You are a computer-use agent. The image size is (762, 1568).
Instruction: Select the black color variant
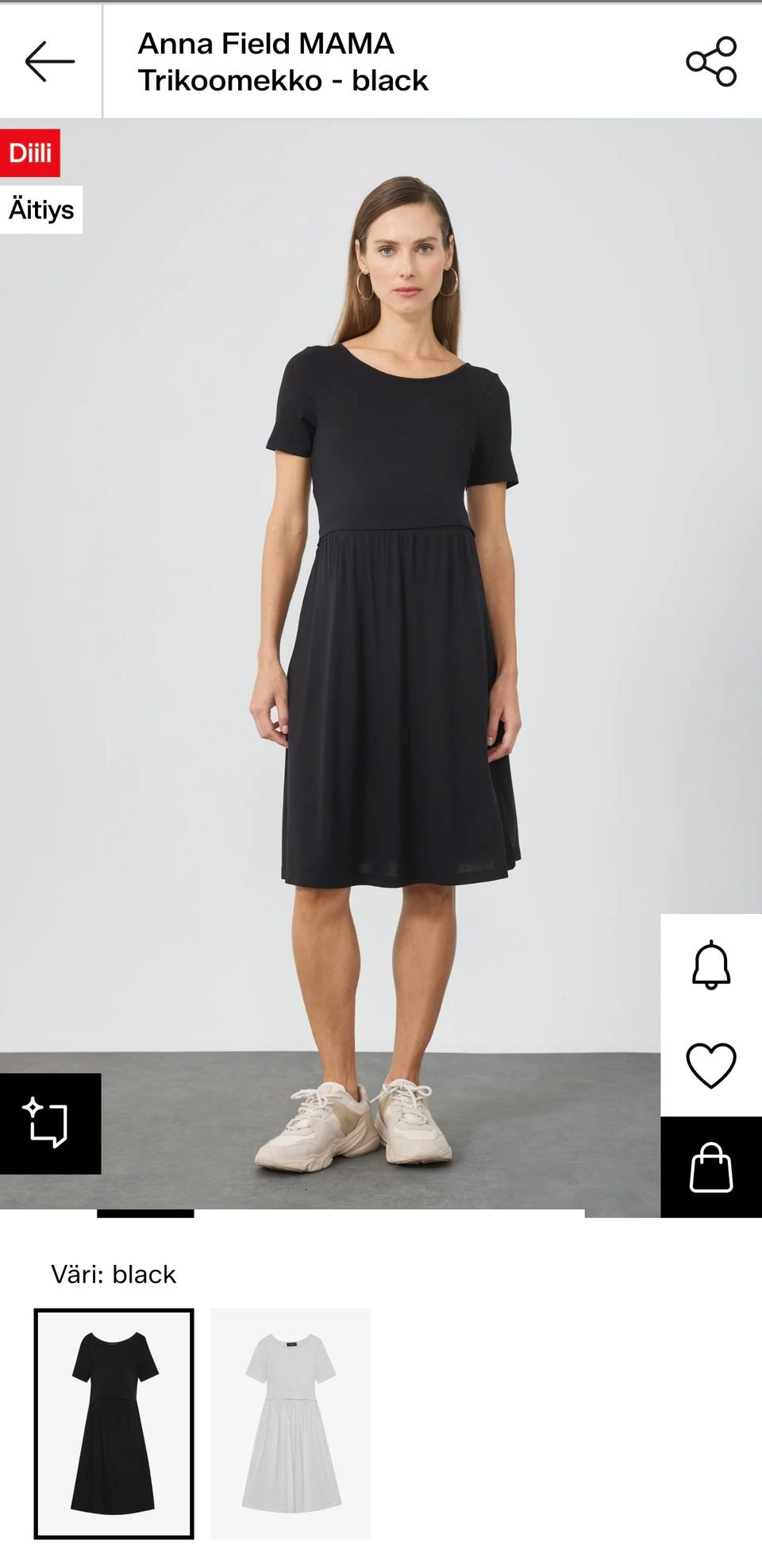click(x=114, y=1424)
